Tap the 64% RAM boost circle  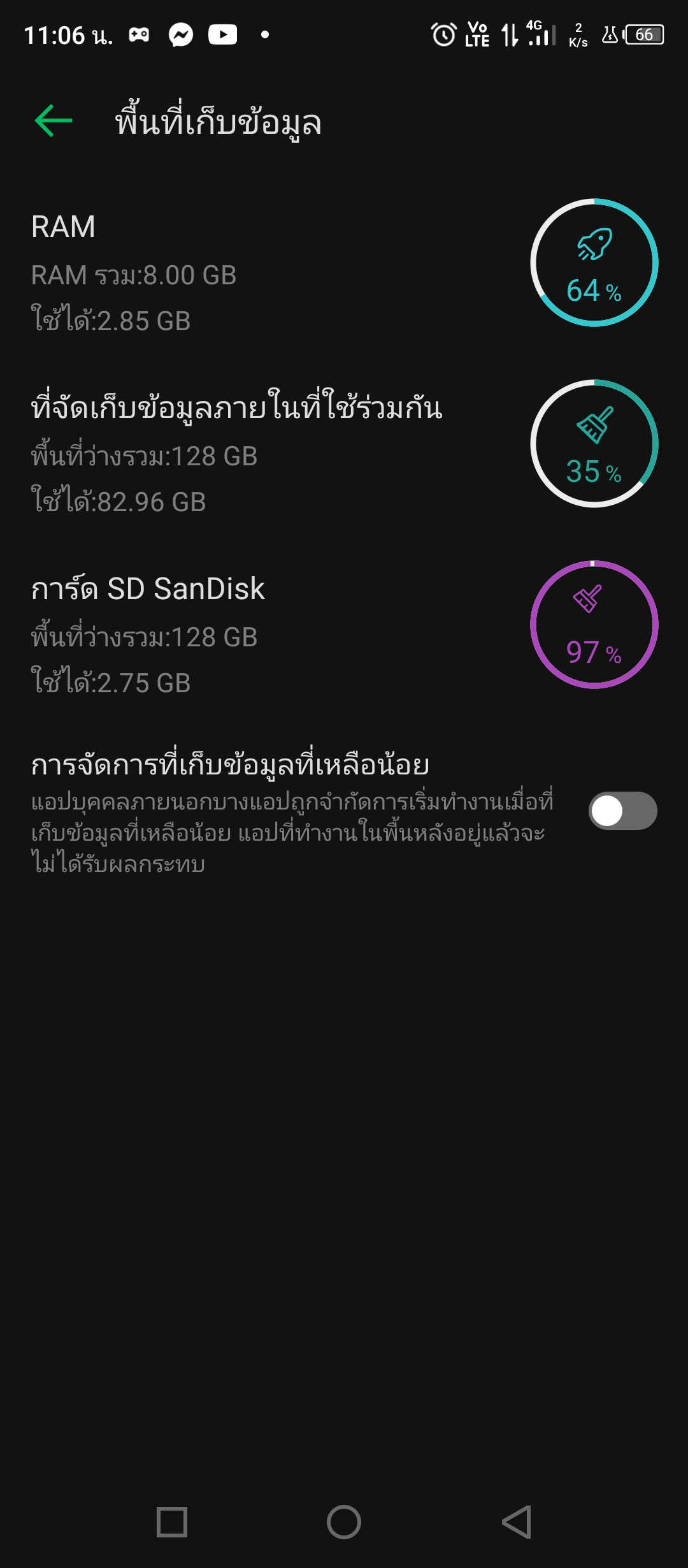[x=594, y=263]
